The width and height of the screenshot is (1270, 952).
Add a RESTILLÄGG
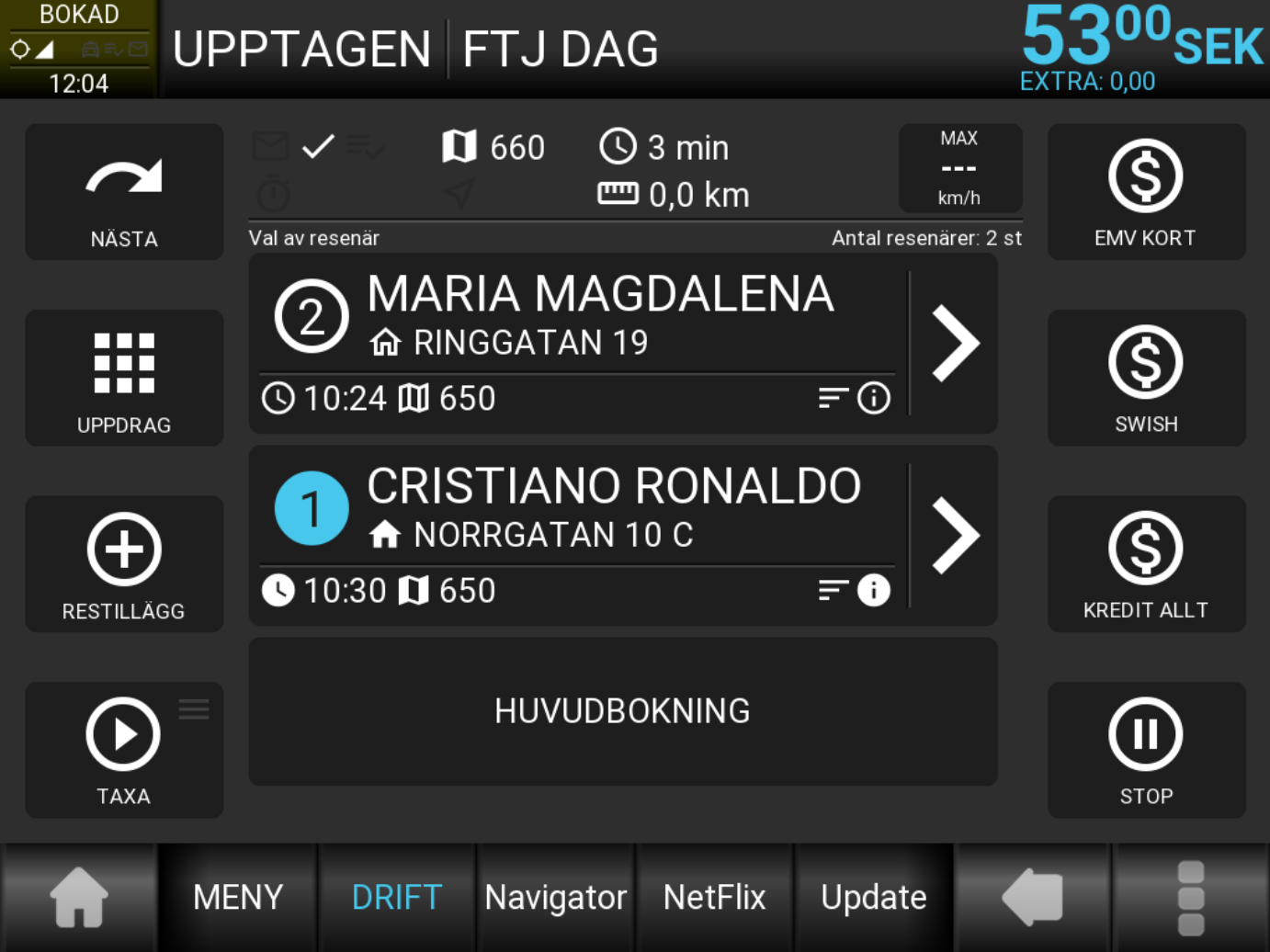coord(124,563)
